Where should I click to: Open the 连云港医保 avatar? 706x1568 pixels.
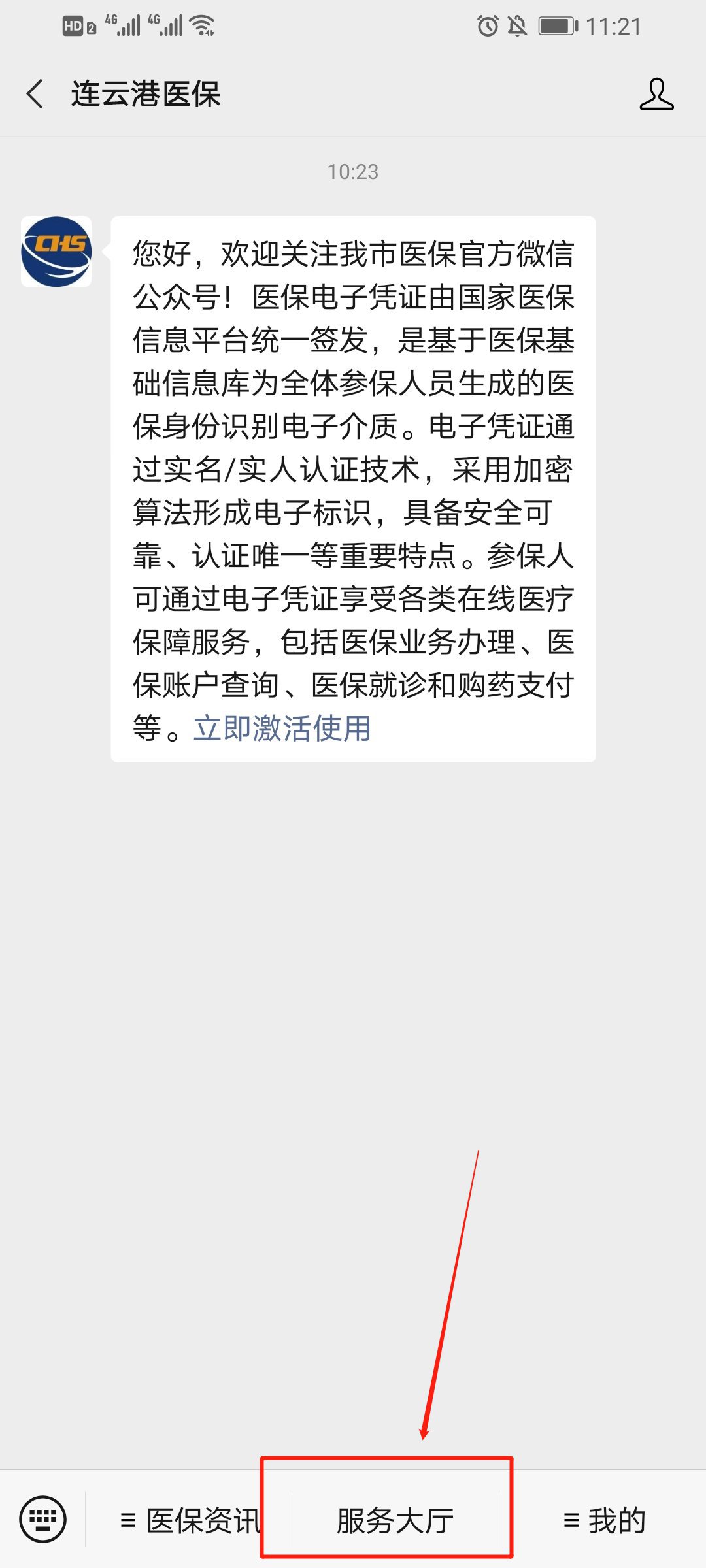56,252
